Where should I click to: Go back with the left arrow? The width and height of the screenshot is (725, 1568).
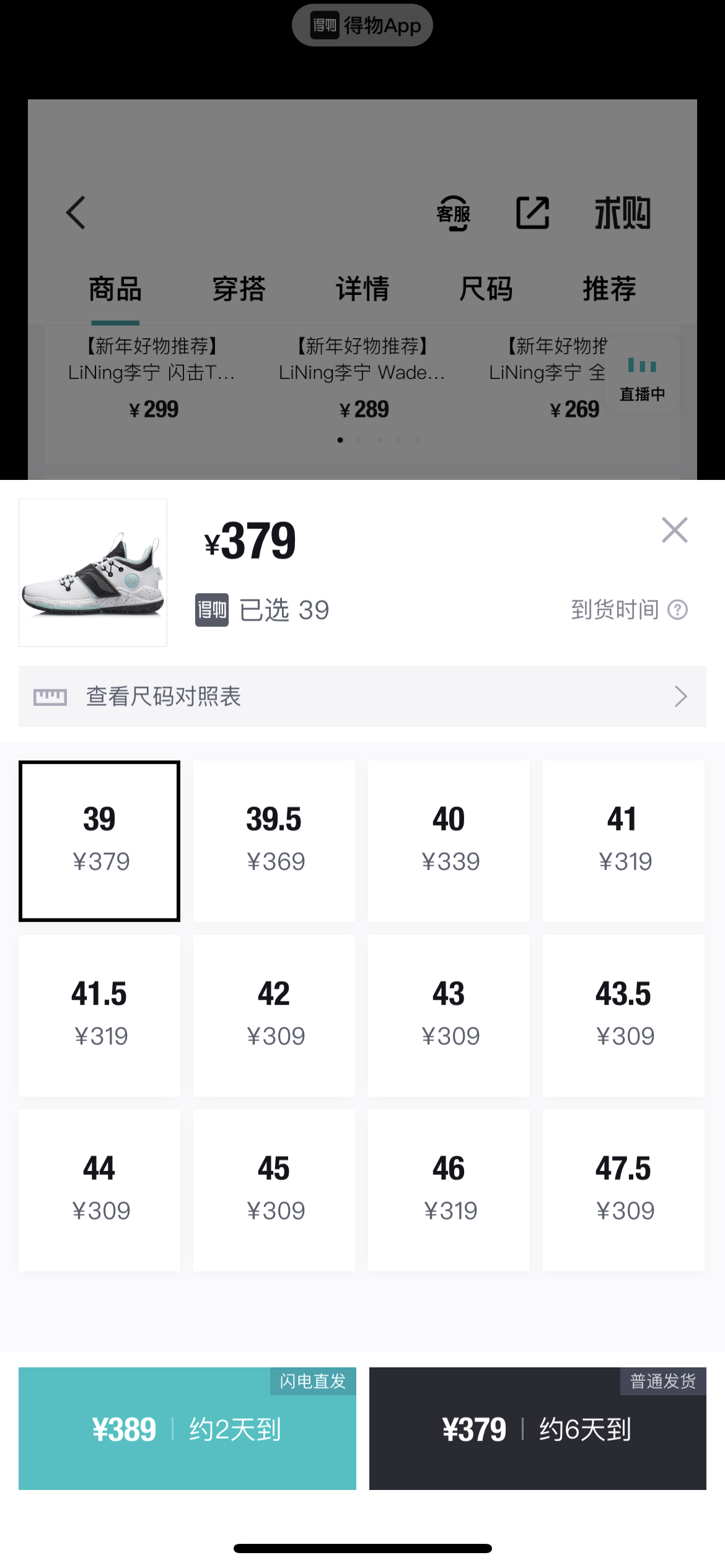(75, 212)
